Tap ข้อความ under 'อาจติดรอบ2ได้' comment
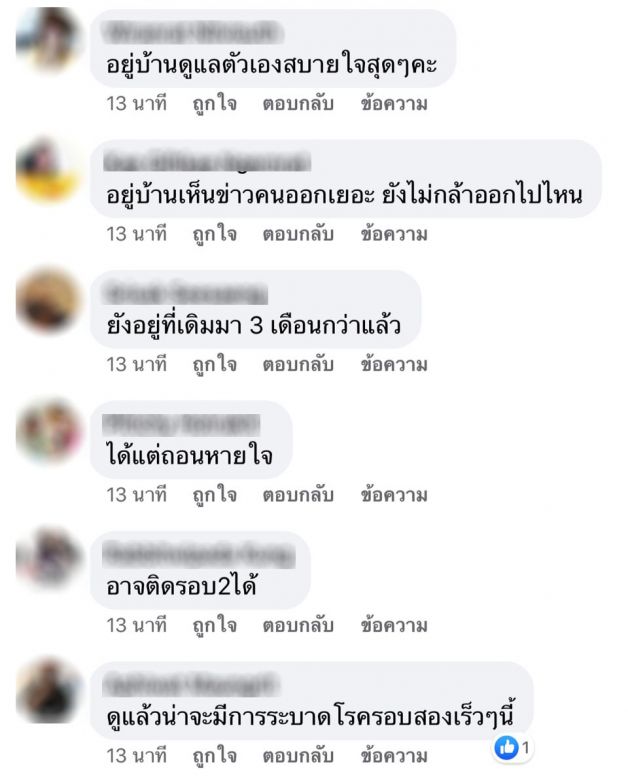The width and height of the screenshot is (628, 783). point(394,626)
